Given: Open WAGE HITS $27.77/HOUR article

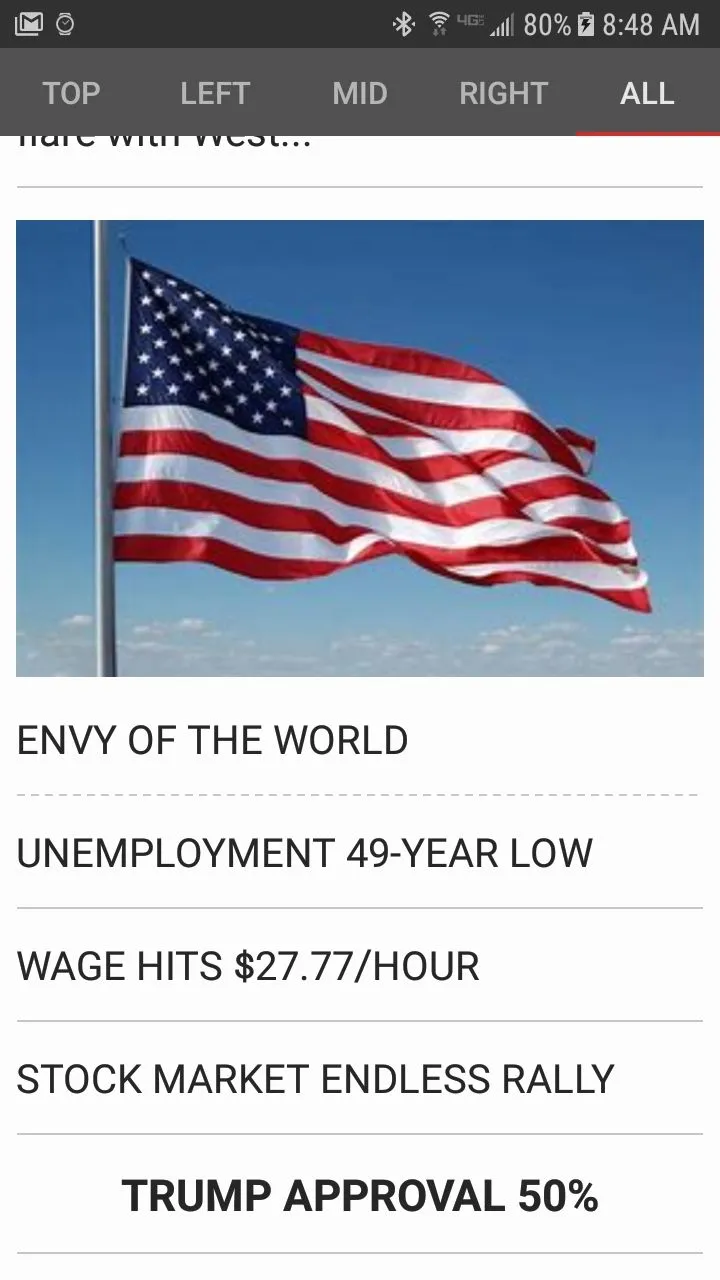Looking at the screenshot, I should 248,966.
